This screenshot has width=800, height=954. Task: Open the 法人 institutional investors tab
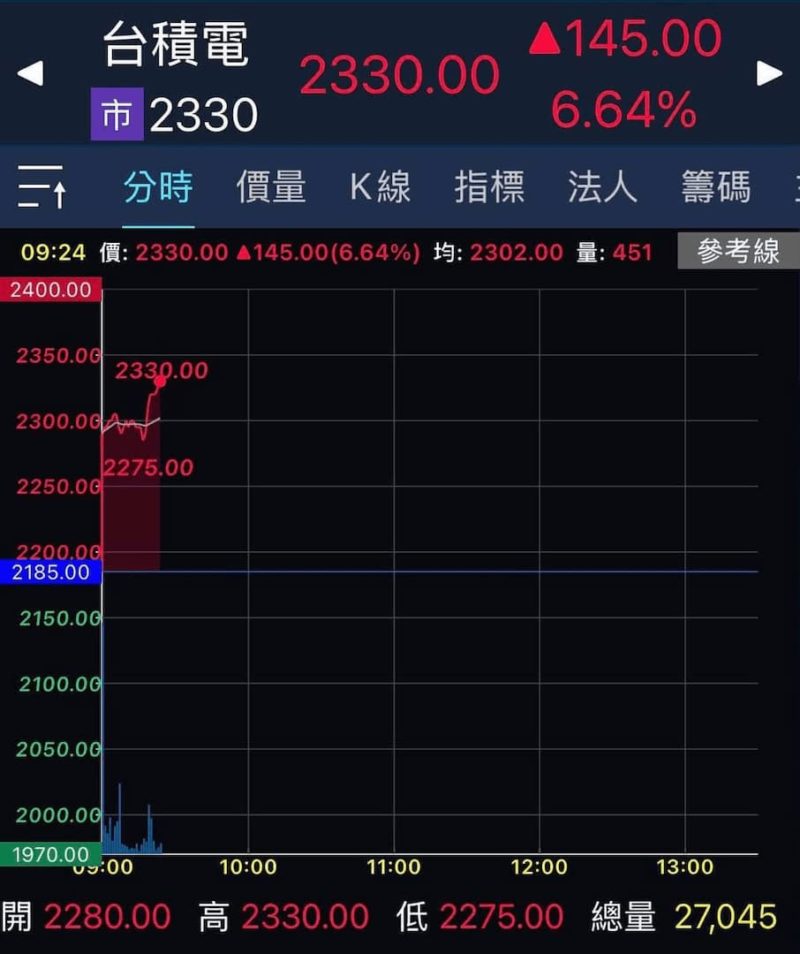(x=601, y=189)
